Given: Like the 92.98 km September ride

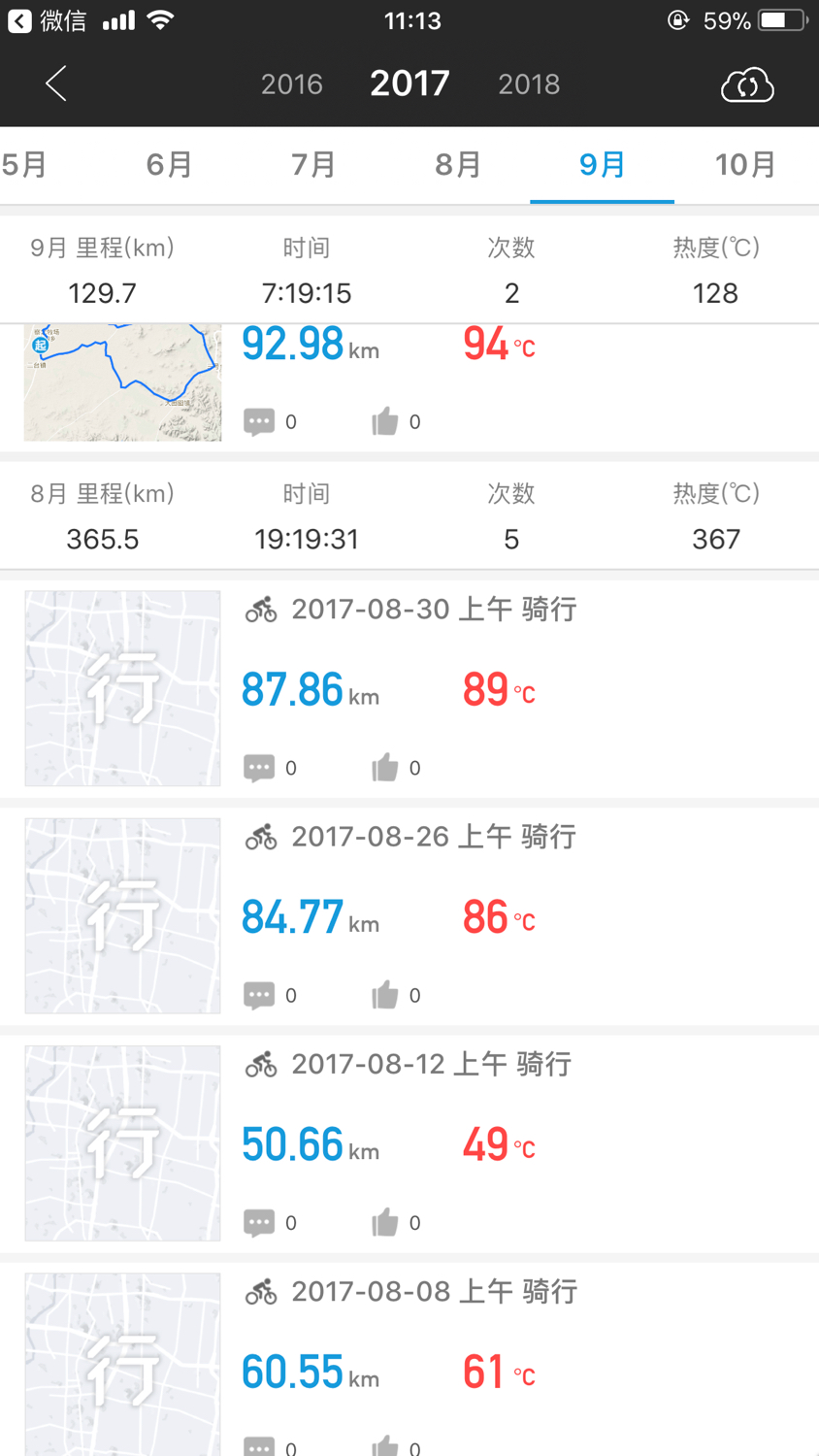Looking at the screenshot, I should [389, 421].
